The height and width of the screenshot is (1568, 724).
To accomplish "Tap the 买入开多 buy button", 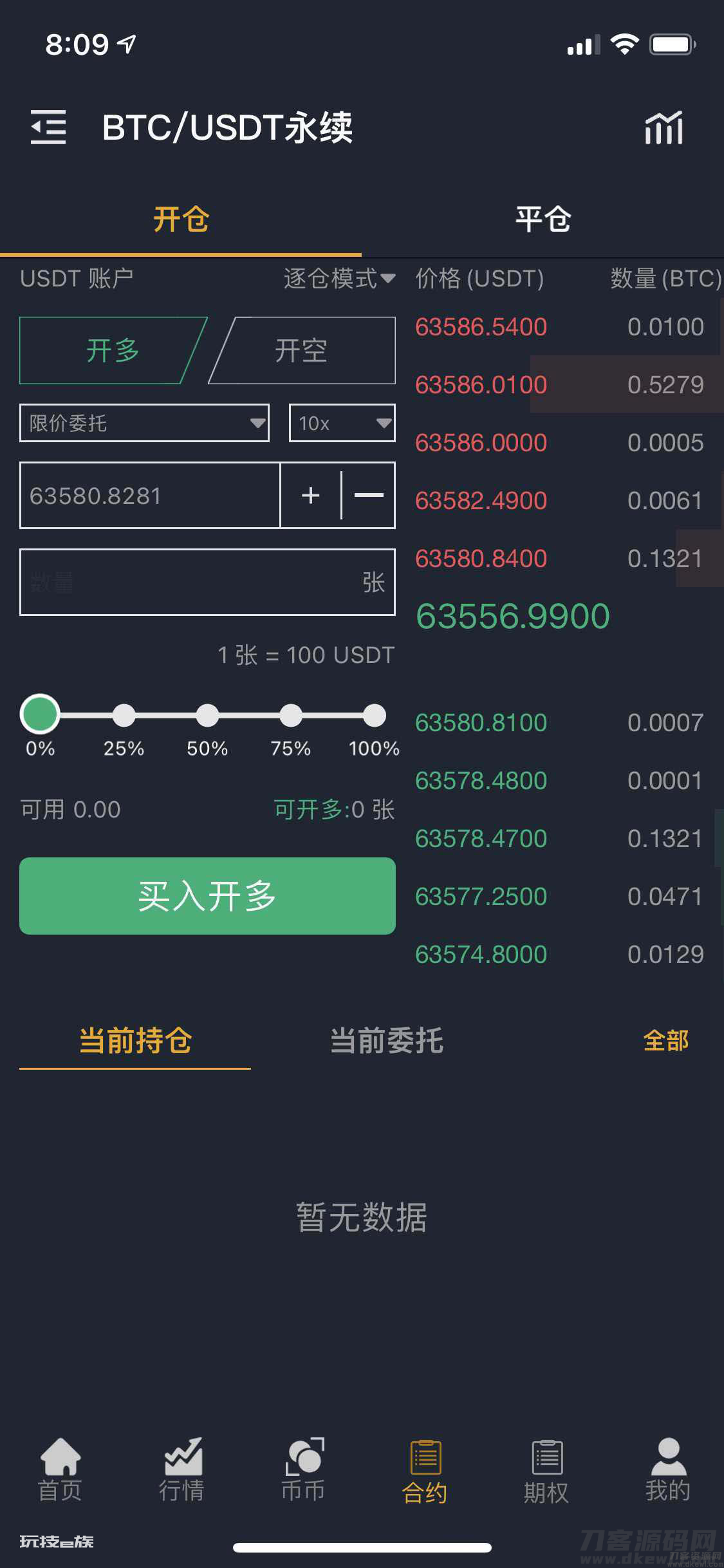I will 207,896.
